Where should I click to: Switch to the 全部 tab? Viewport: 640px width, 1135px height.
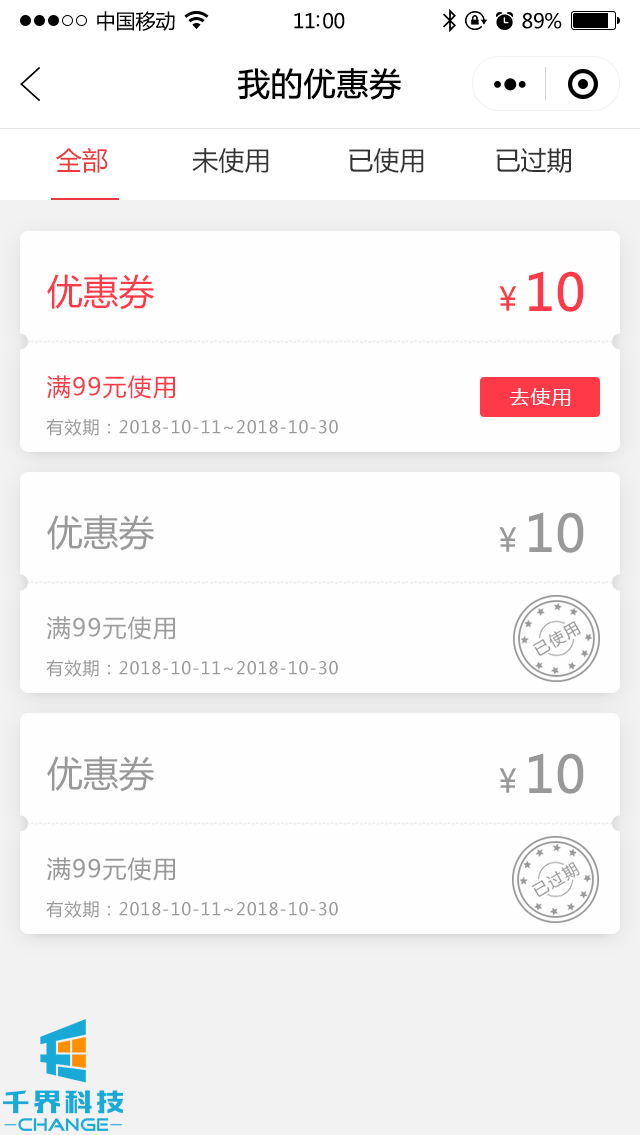click(x=82, y=161)
